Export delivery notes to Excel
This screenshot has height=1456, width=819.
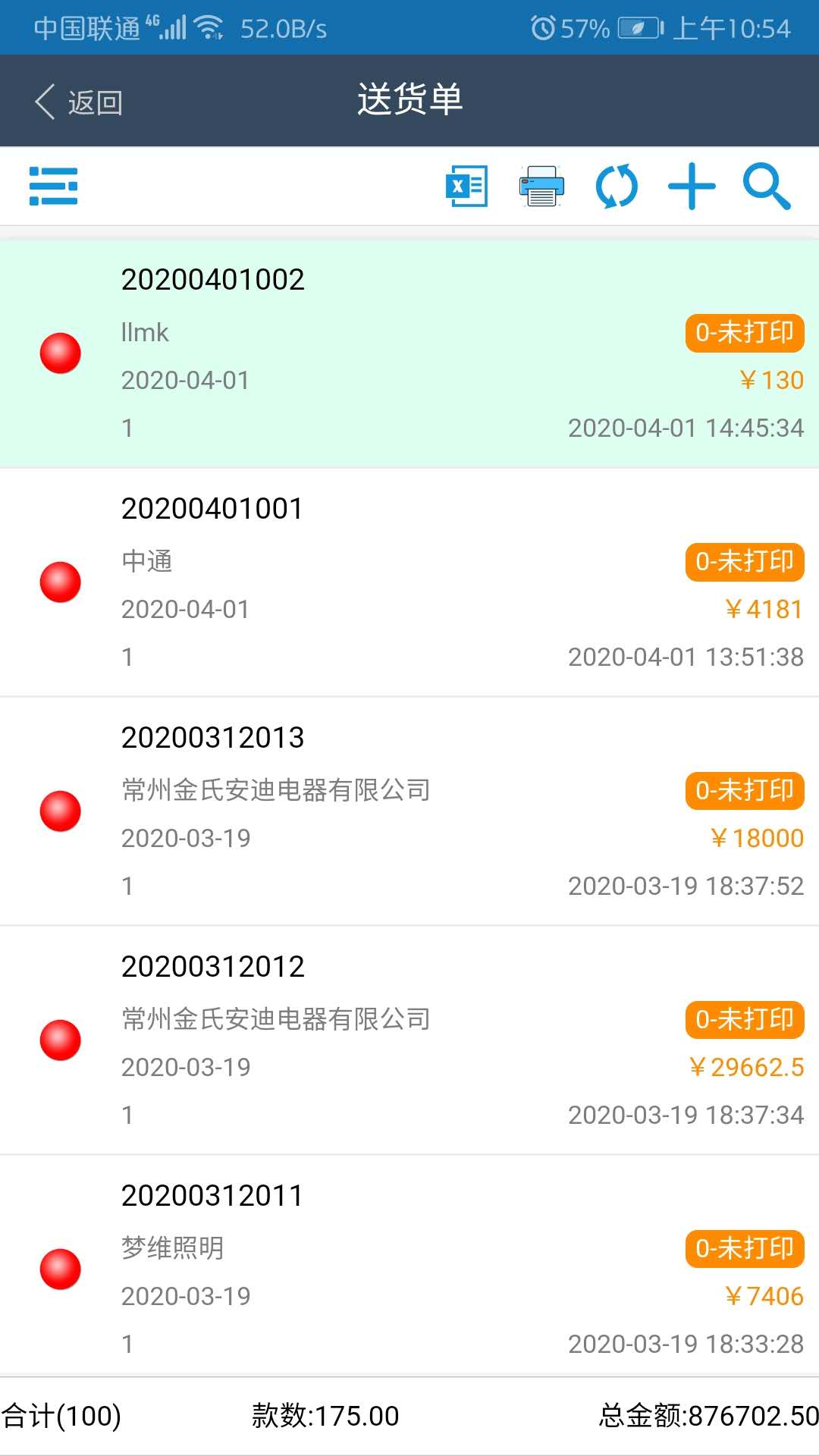(466, 186)
